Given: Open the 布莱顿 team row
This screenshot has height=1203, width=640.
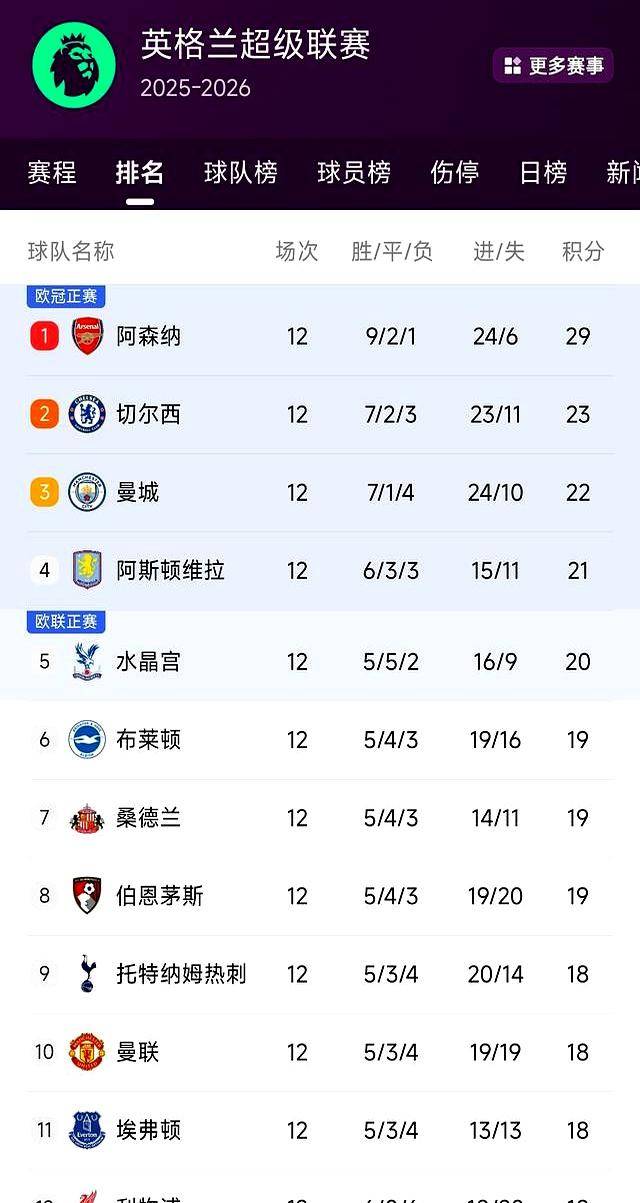Looking at the screenshot, I should (x=320, y=739).
